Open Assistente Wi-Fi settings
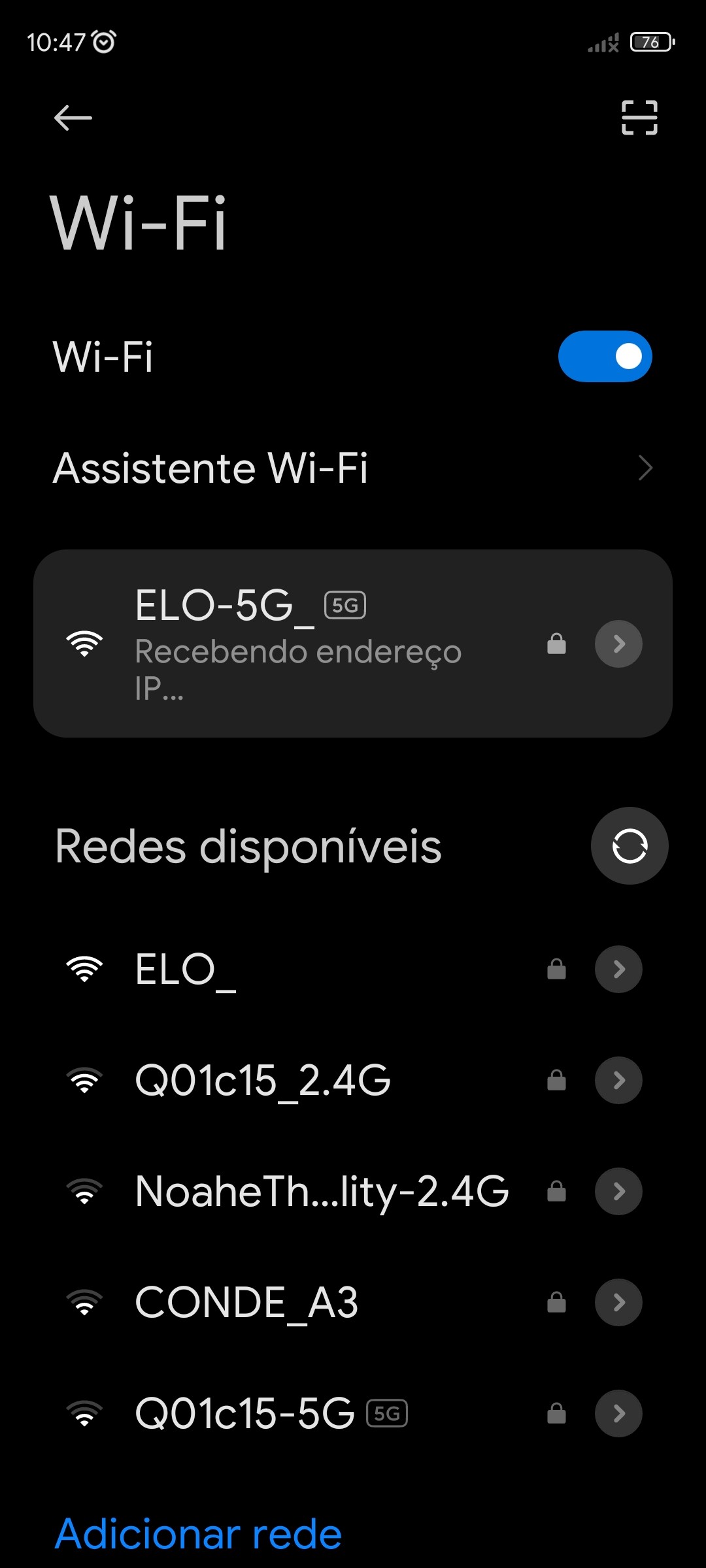The image size is (706, 1568). click(x=353, y=468)
